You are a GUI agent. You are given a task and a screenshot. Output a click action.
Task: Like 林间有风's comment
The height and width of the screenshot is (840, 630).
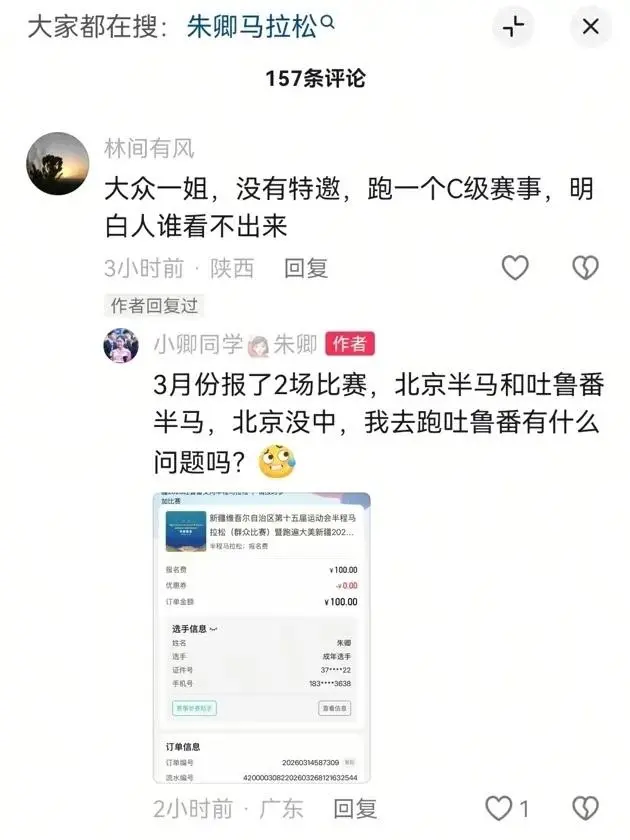[514, 267]
